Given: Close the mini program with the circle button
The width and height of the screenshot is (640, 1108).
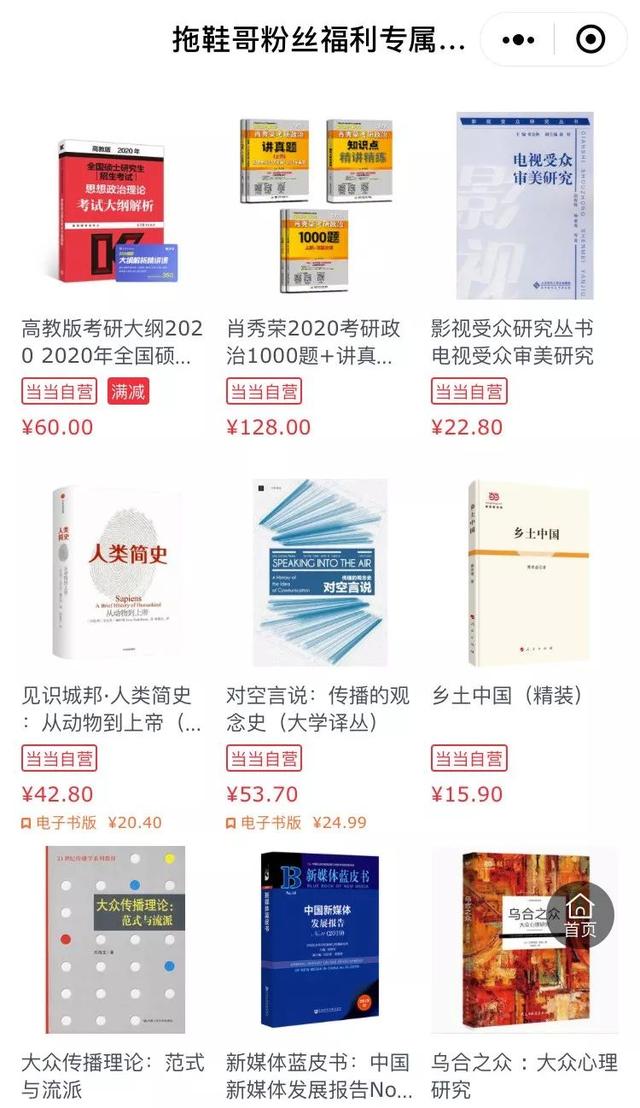Looking at the screenshot, I should click(x=590, y=40).
